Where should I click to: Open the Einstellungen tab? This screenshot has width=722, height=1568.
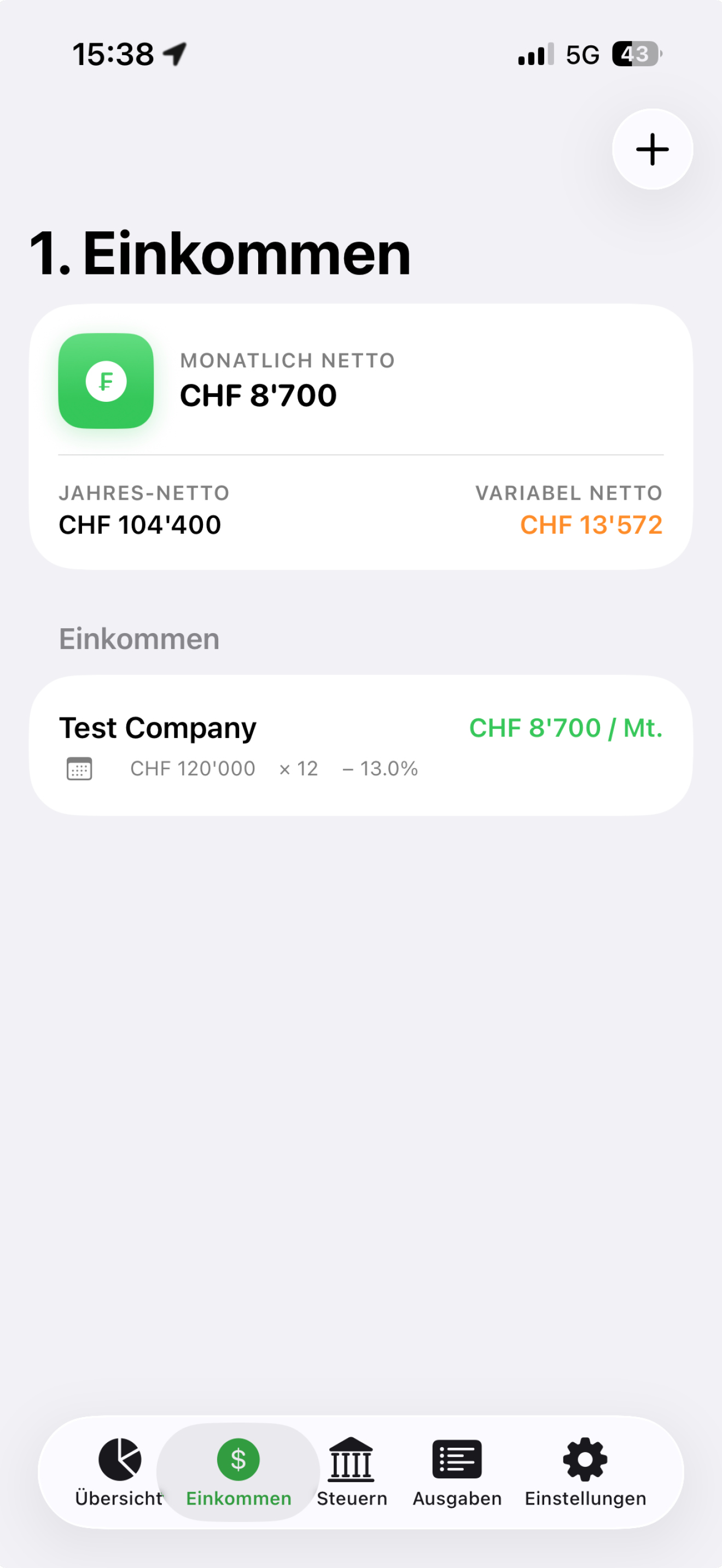[x=586, y=1472]
